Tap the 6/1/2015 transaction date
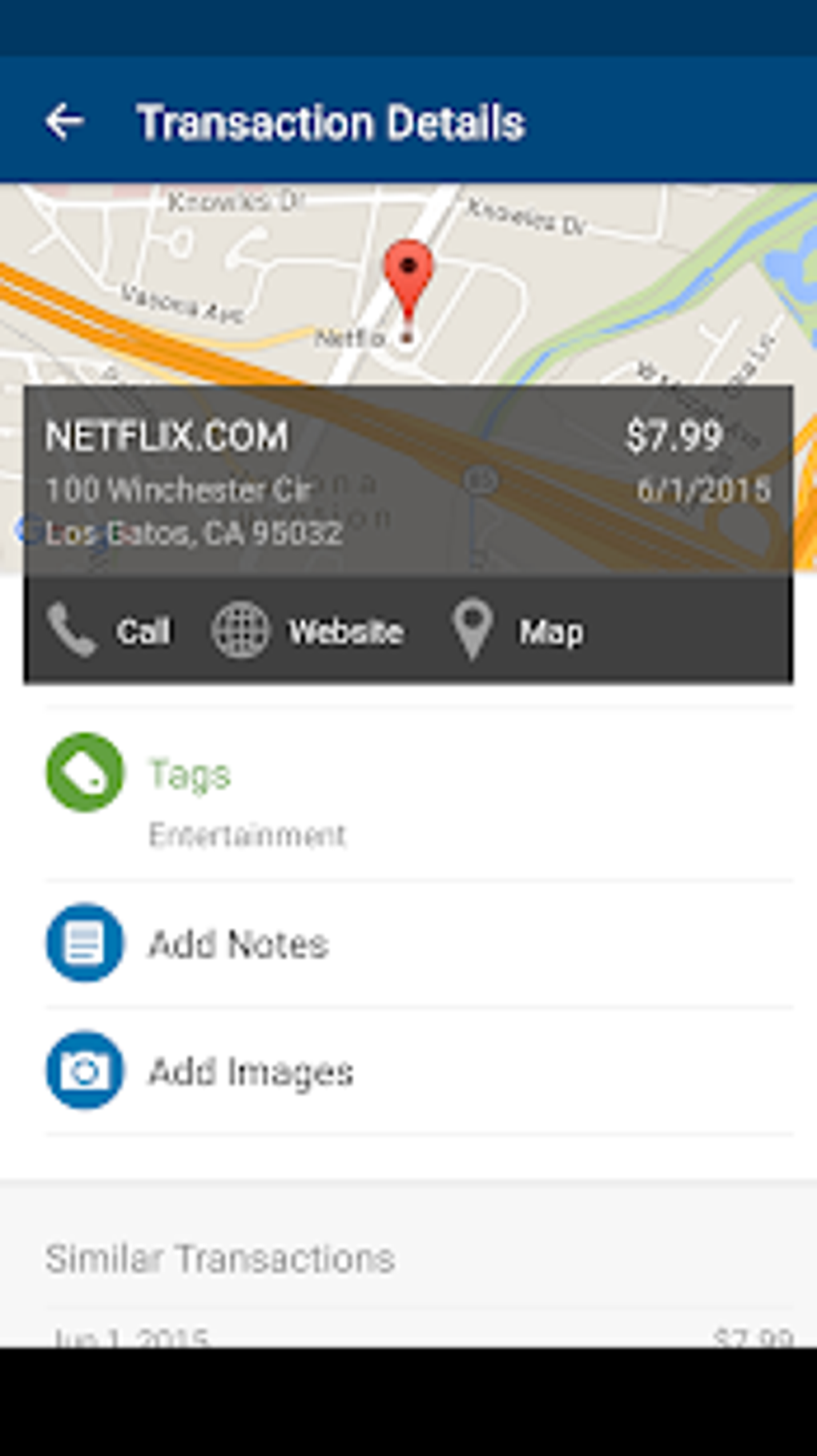Screen dimensions: 817x1456 (705, 490)
